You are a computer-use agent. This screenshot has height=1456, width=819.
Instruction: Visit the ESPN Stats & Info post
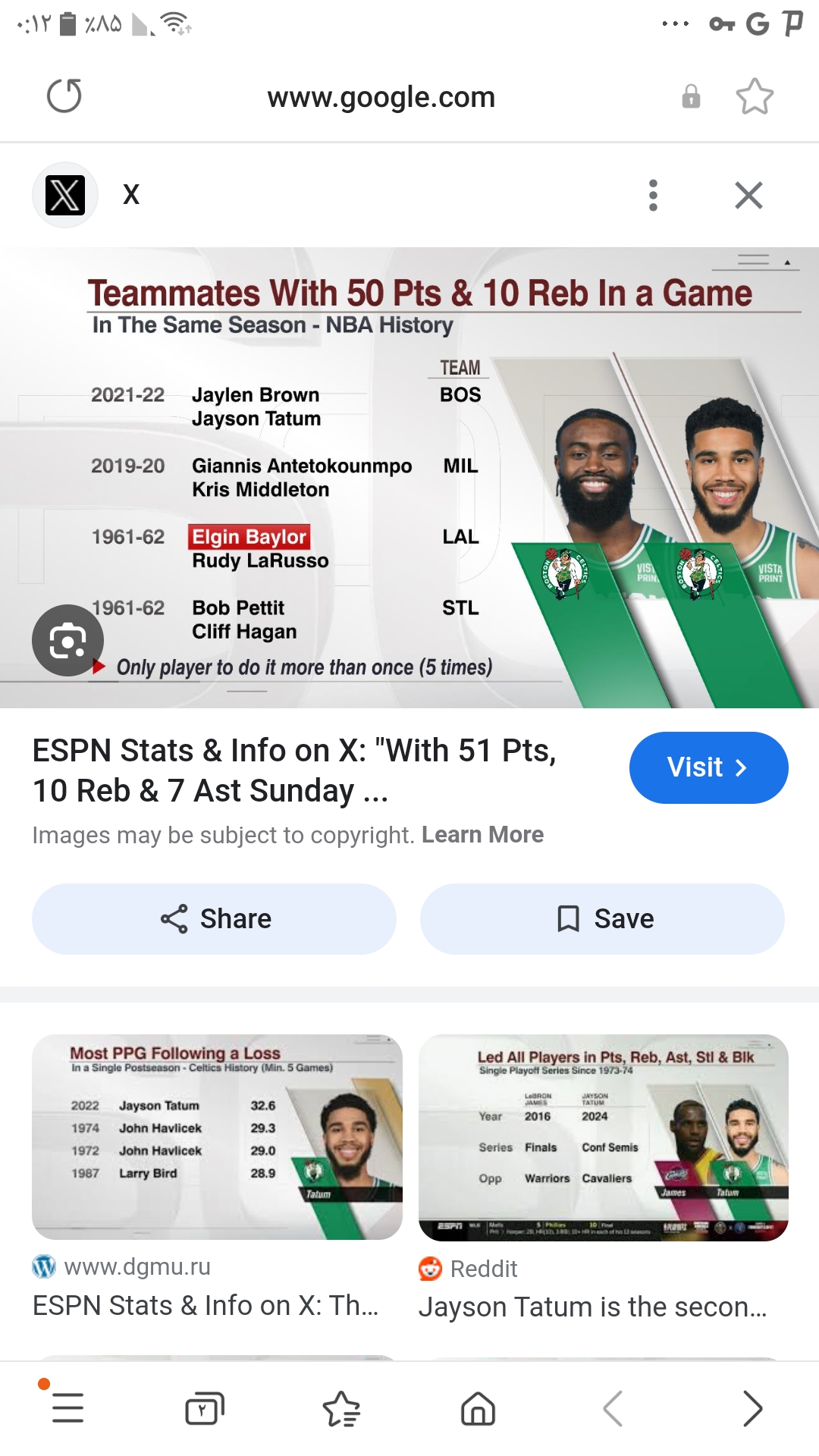(x=708, y=767)
